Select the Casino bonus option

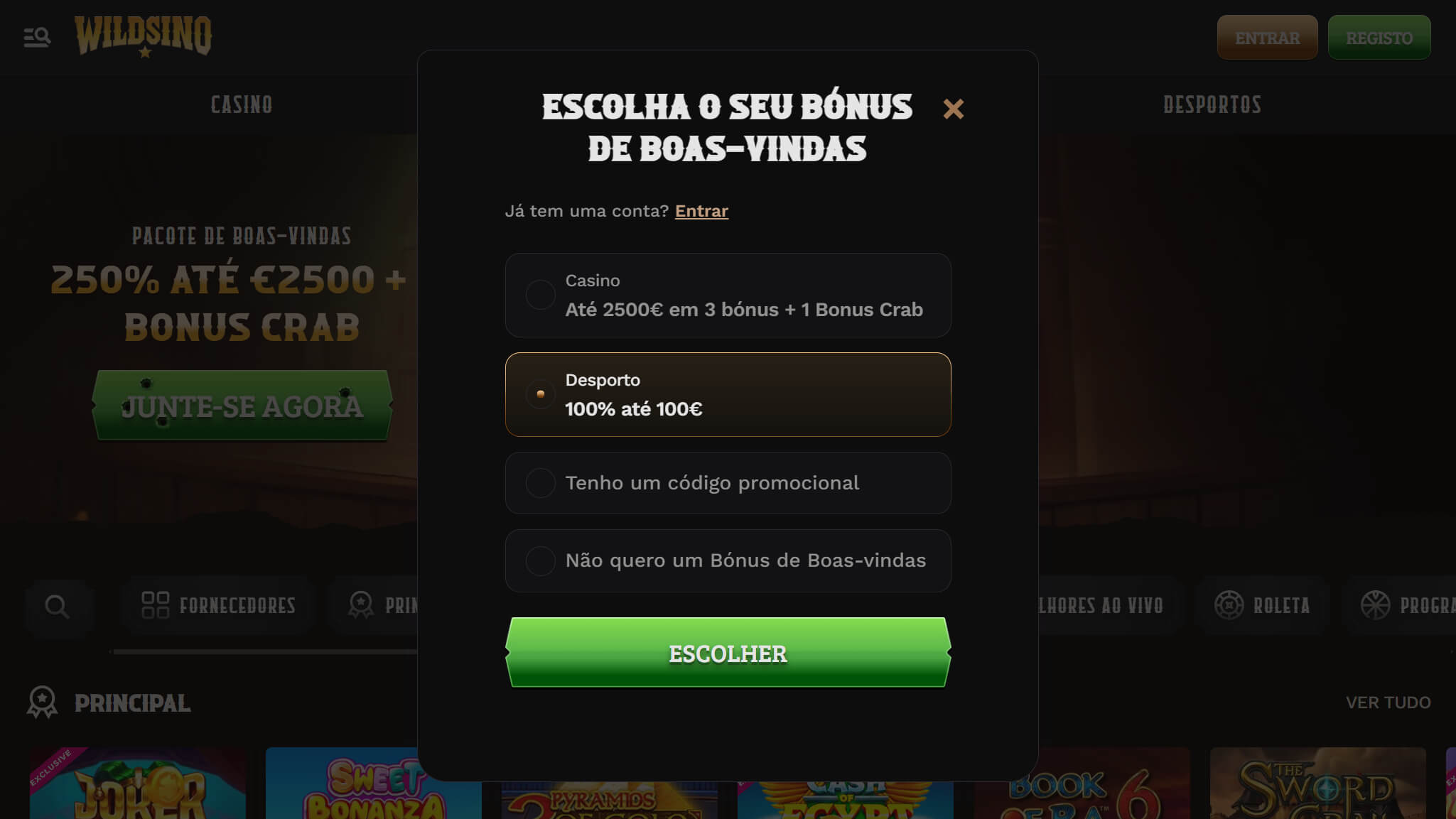[x=728, y=295]
